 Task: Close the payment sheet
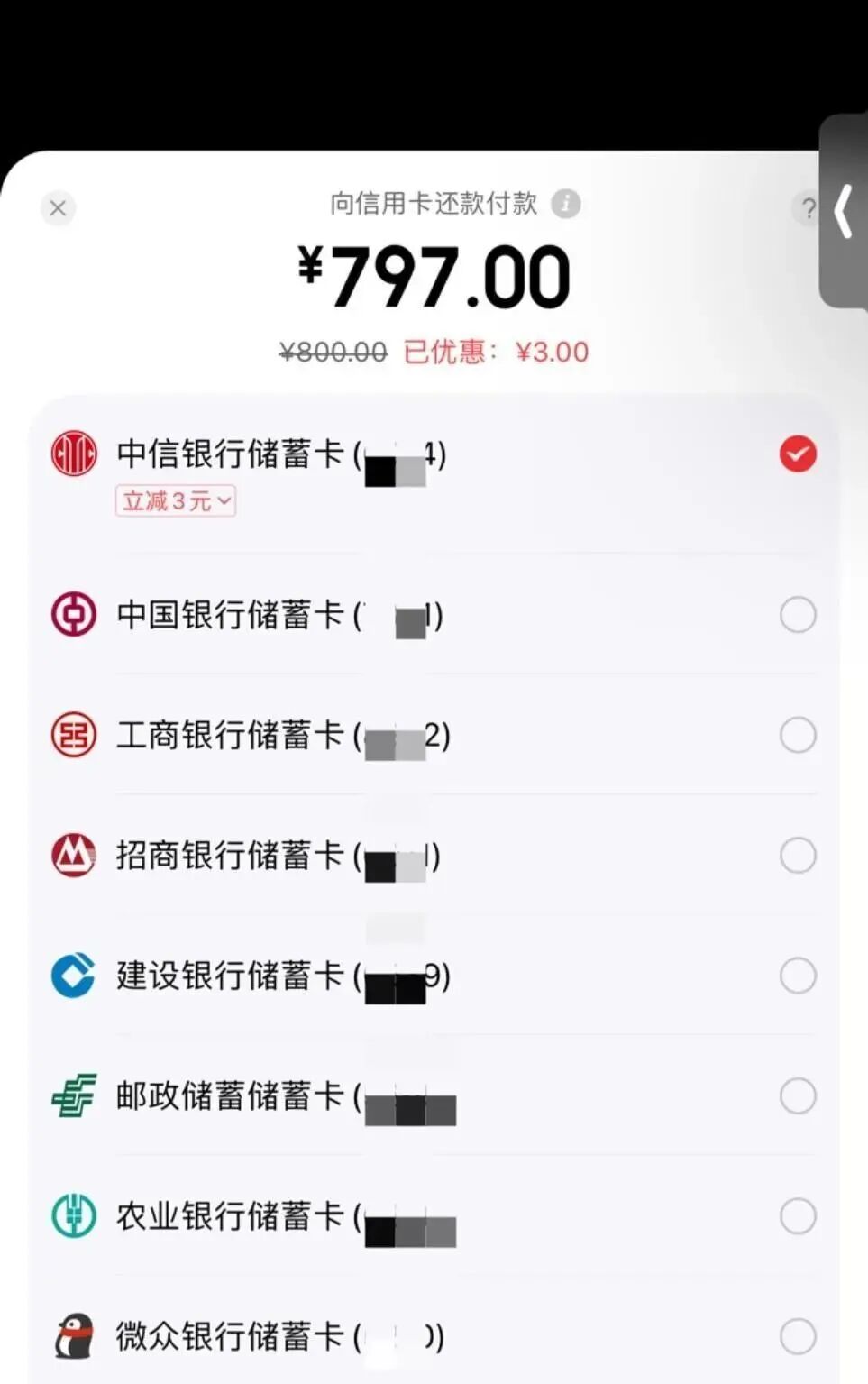(x=59, y=208)
